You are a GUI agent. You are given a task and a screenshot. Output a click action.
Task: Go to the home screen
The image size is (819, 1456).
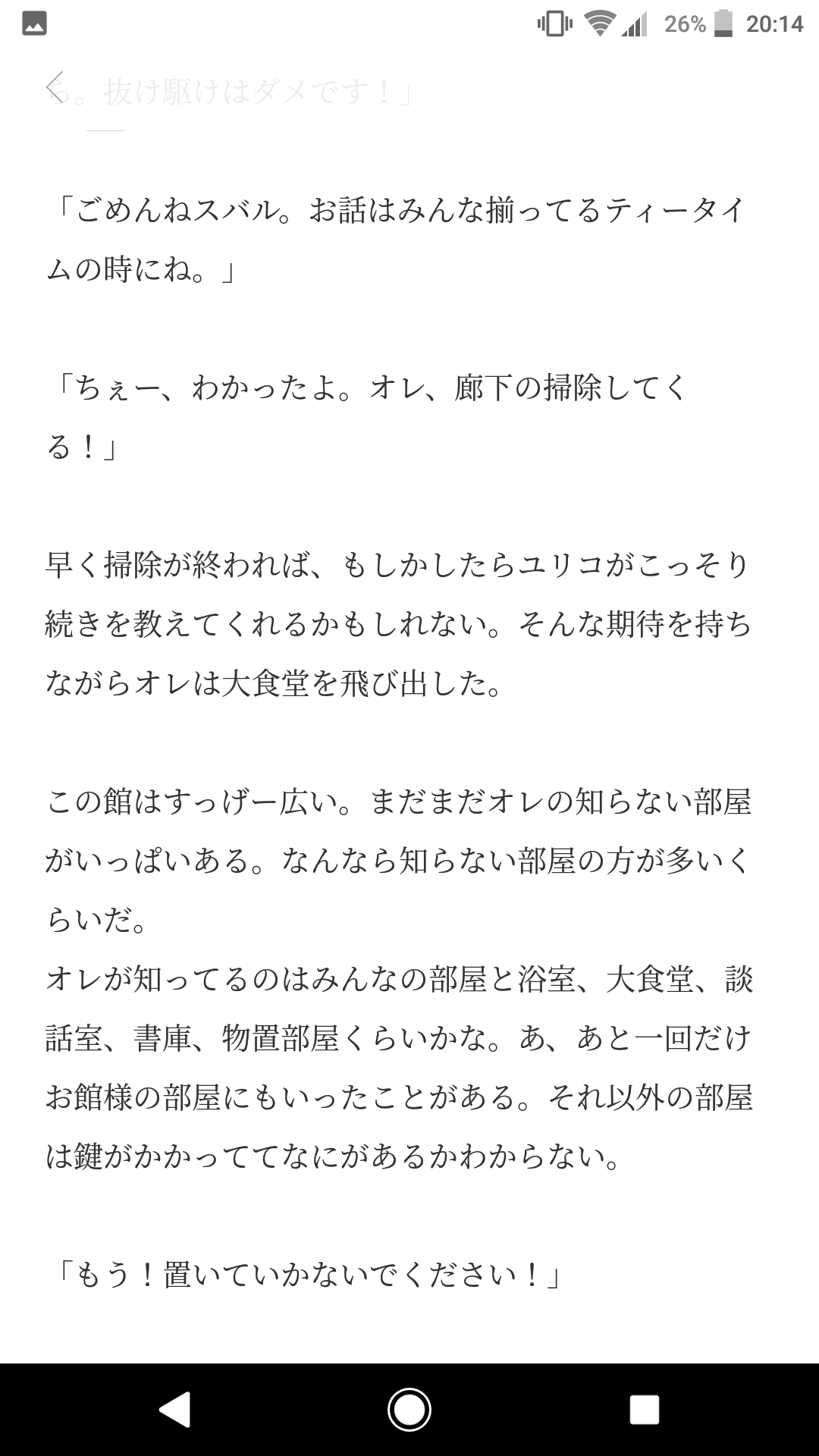409,1410
